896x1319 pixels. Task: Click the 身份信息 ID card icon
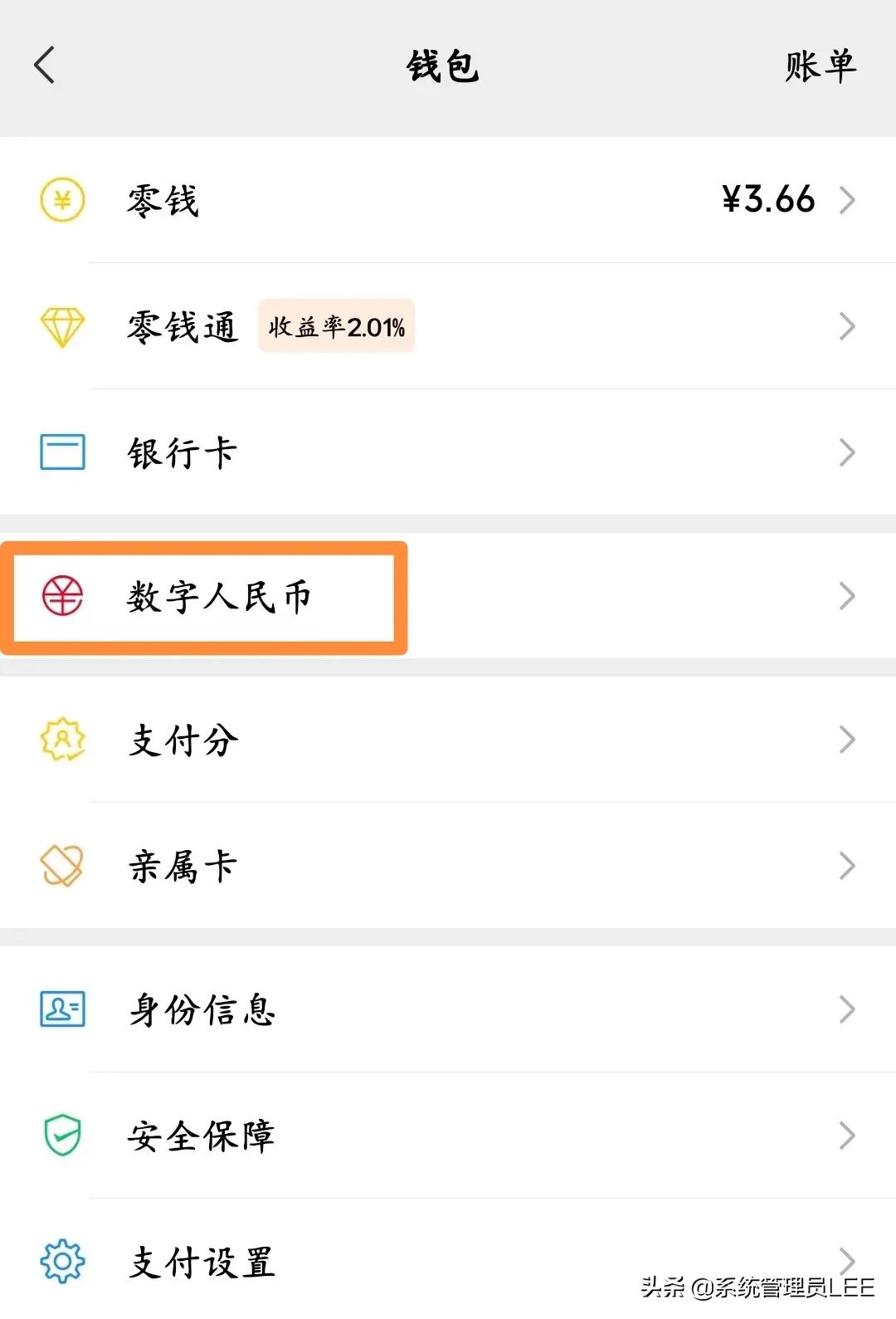[61, 1010]
